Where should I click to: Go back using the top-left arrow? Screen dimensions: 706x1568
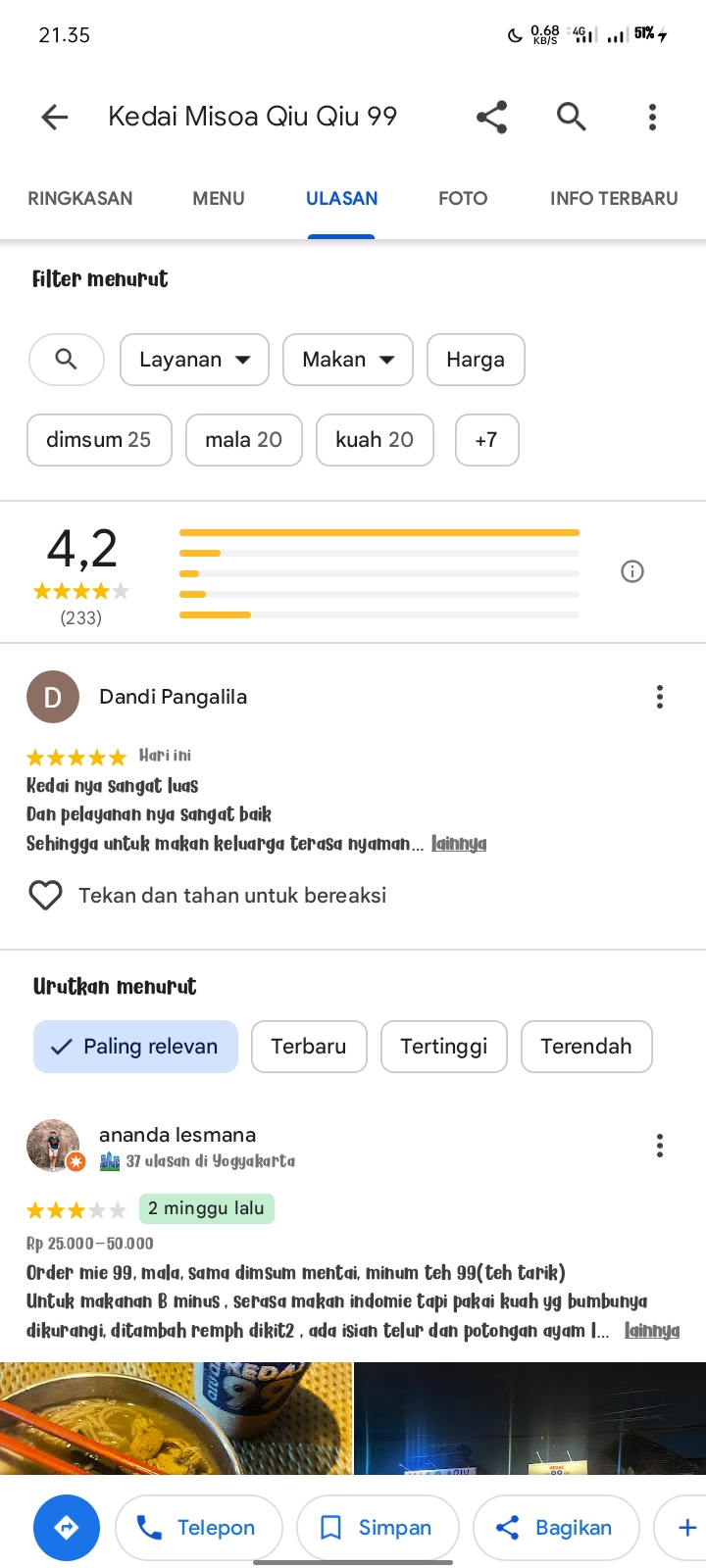point(55,118)
